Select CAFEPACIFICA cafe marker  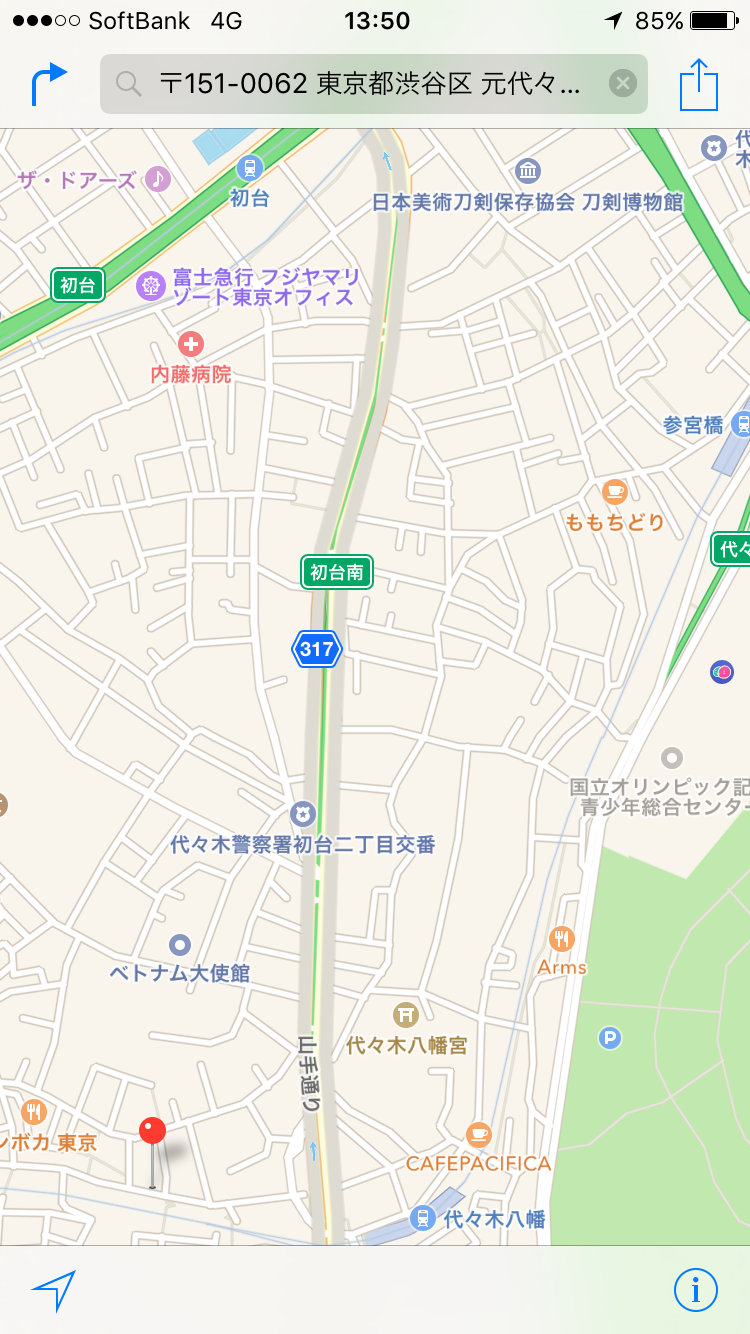point(479,1134)
